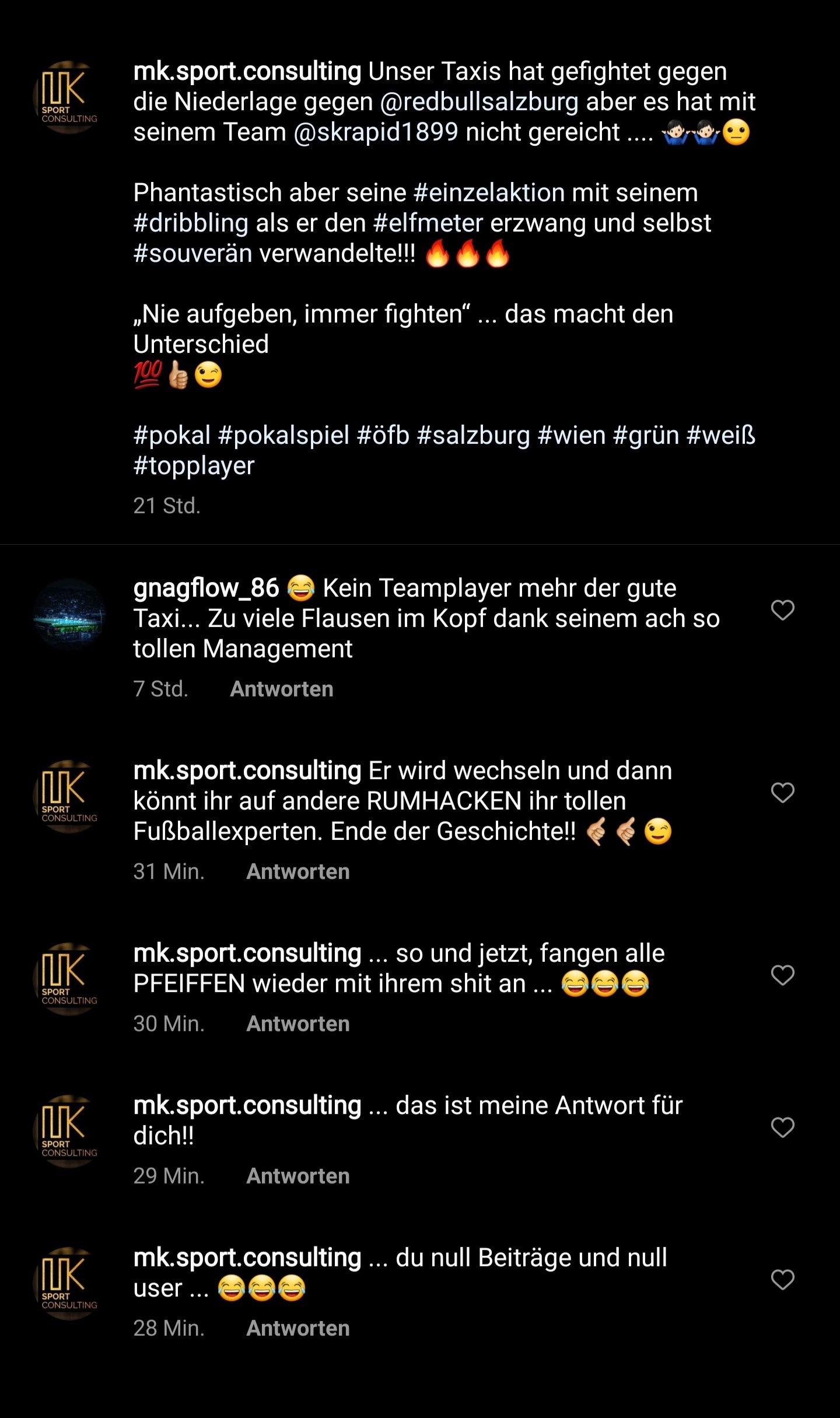Tap Antworten under the 31 Min. comment

298,871
